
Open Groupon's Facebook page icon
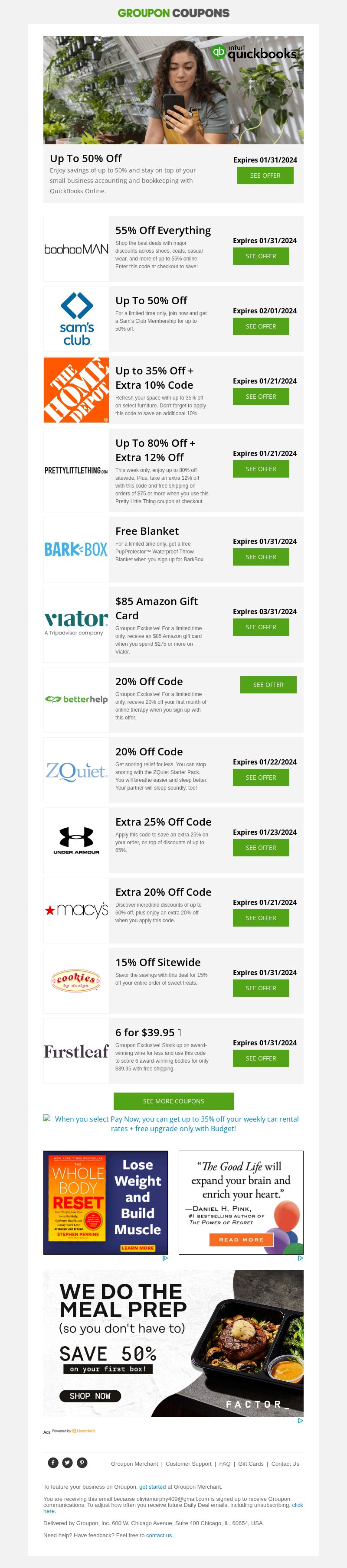(x=54, y=1463)
